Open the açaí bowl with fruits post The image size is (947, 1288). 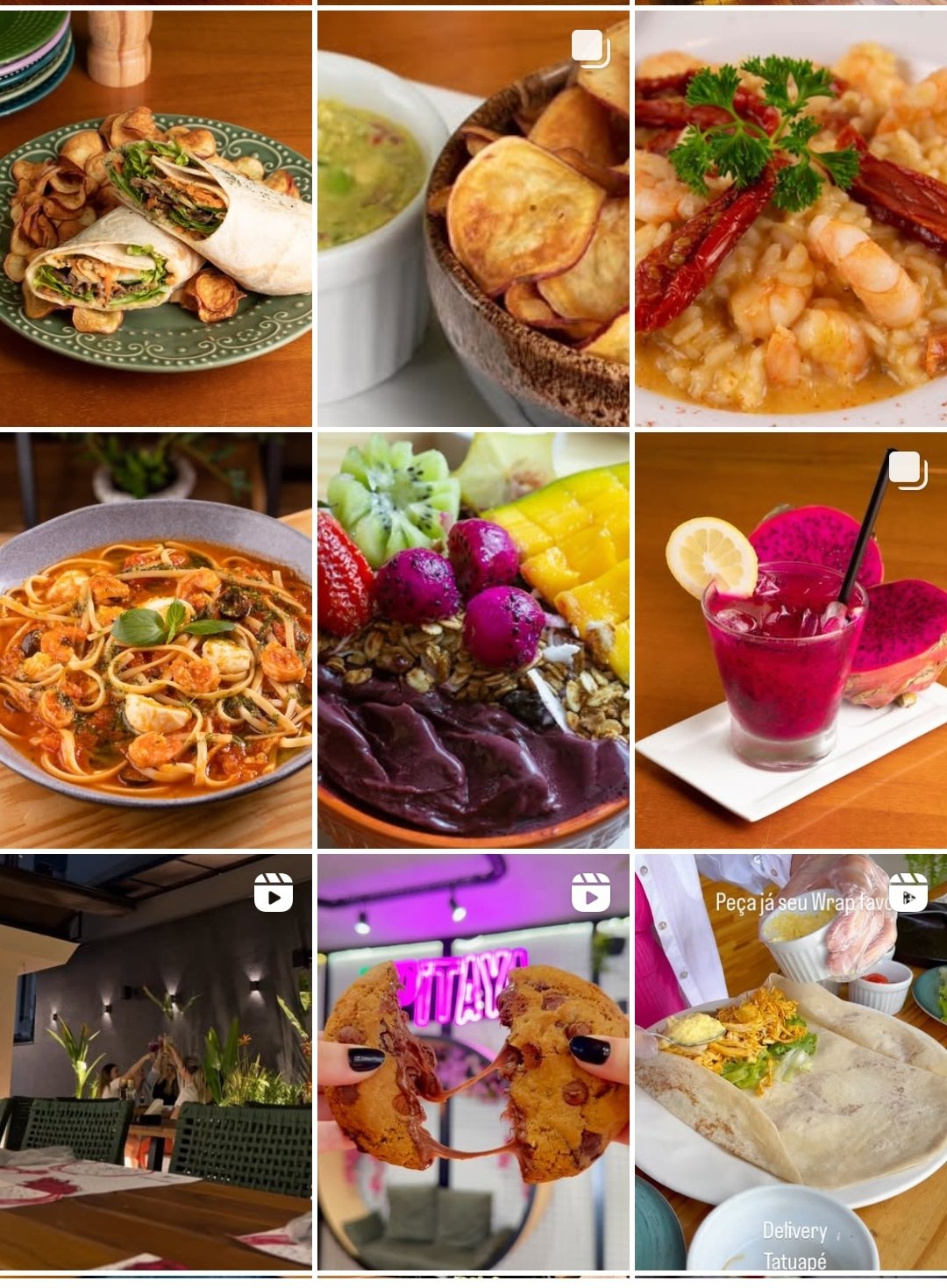pyautogui.click(x=473, y=640)
